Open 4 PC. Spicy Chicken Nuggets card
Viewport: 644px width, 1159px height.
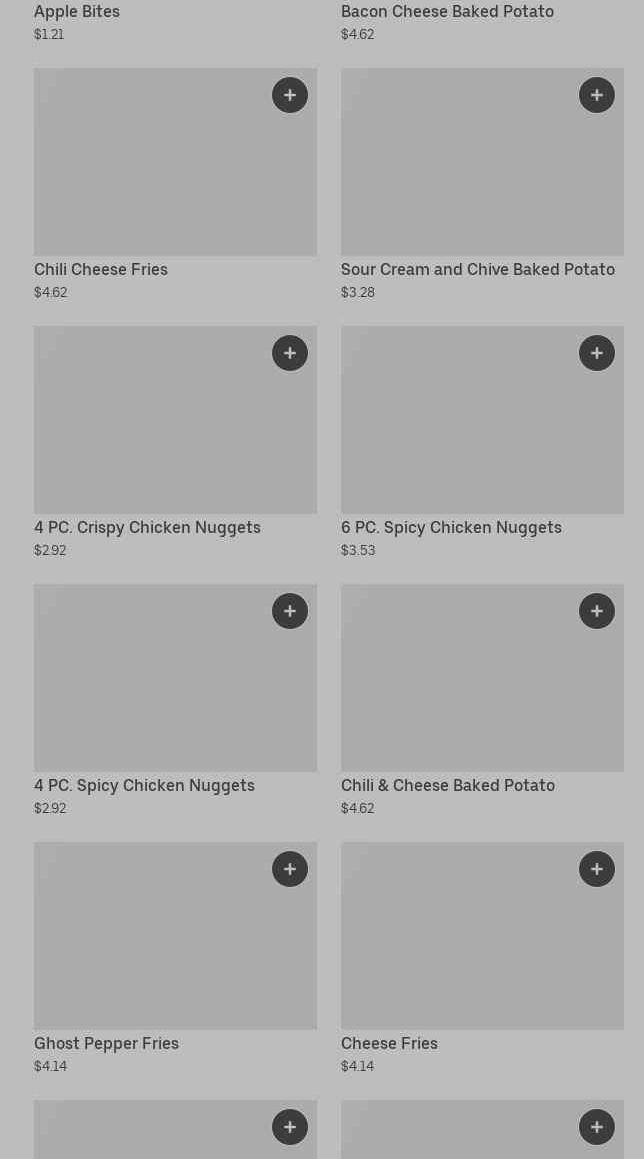click(150, 690)
